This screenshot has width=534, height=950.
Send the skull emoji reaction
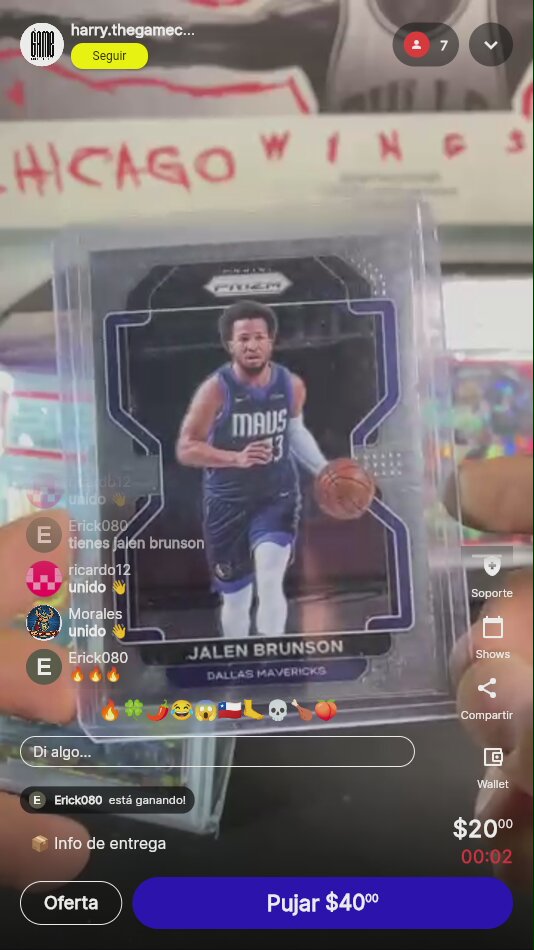[x=277, y=710]
